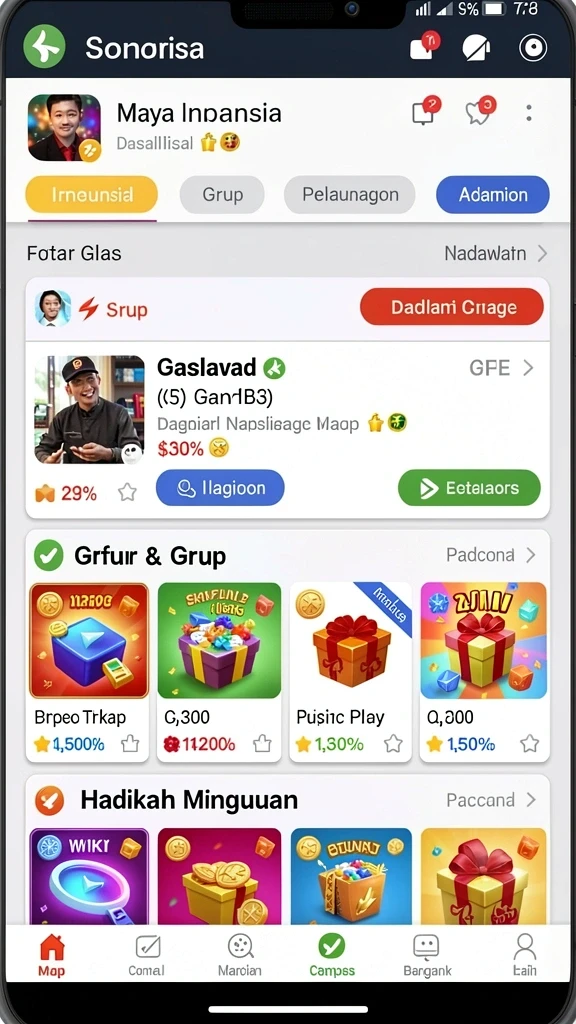Open the three-dot overflow menu
Image resolution: width=576 pixels, height=1024 pixels.
[528, 113]
